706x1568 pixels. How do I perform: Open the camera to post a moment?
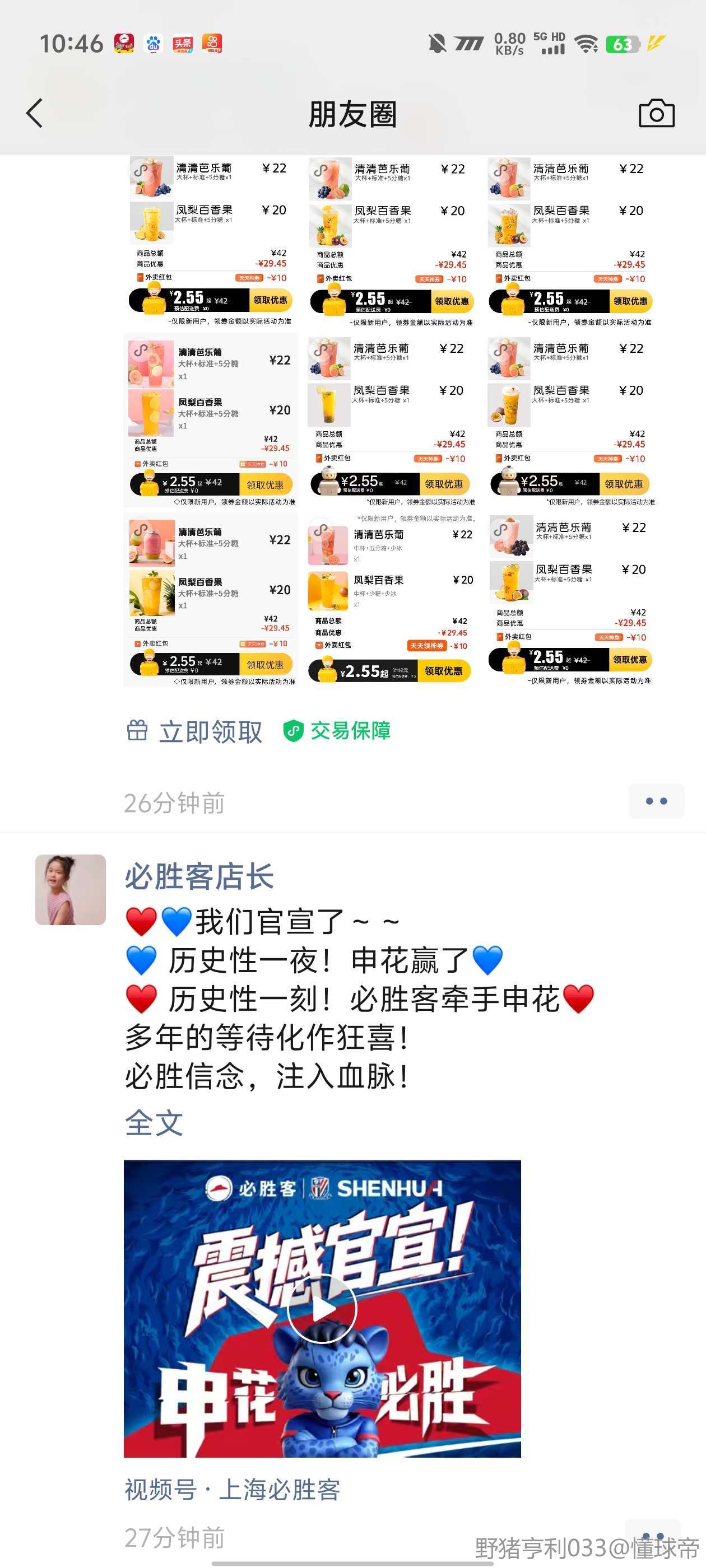click(x=656, y=113)
